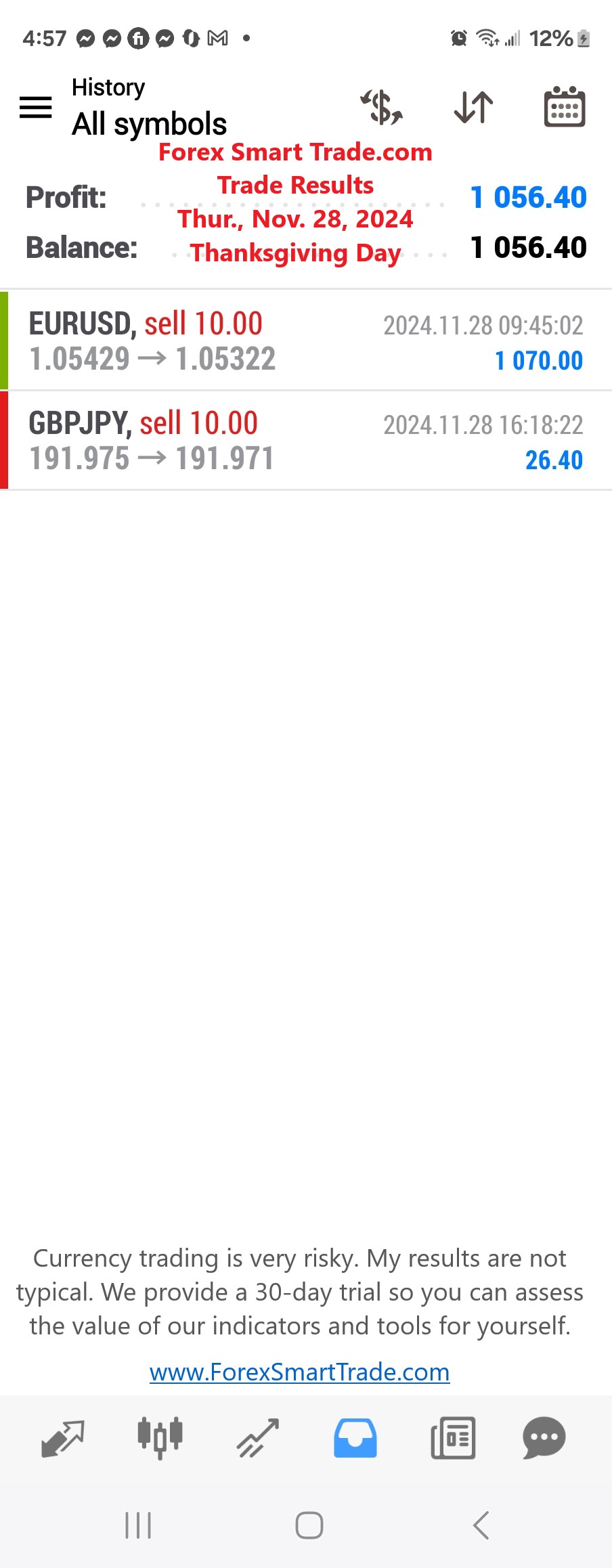Open the symbol filter dollar icon
Screen dimensions: 612x1568
[x=382, y=107]
